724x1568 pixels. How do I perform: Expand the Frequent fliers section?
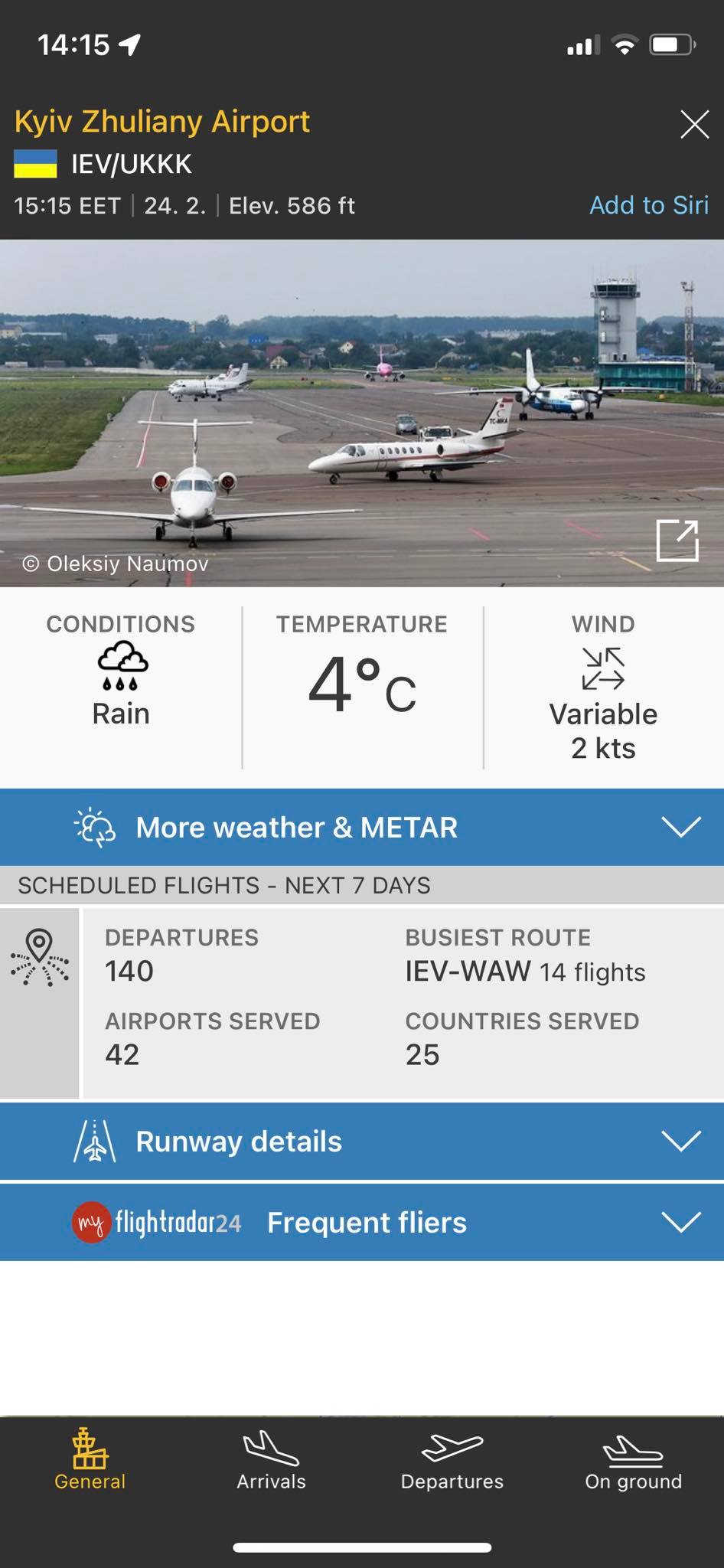tap(362, 1222)
